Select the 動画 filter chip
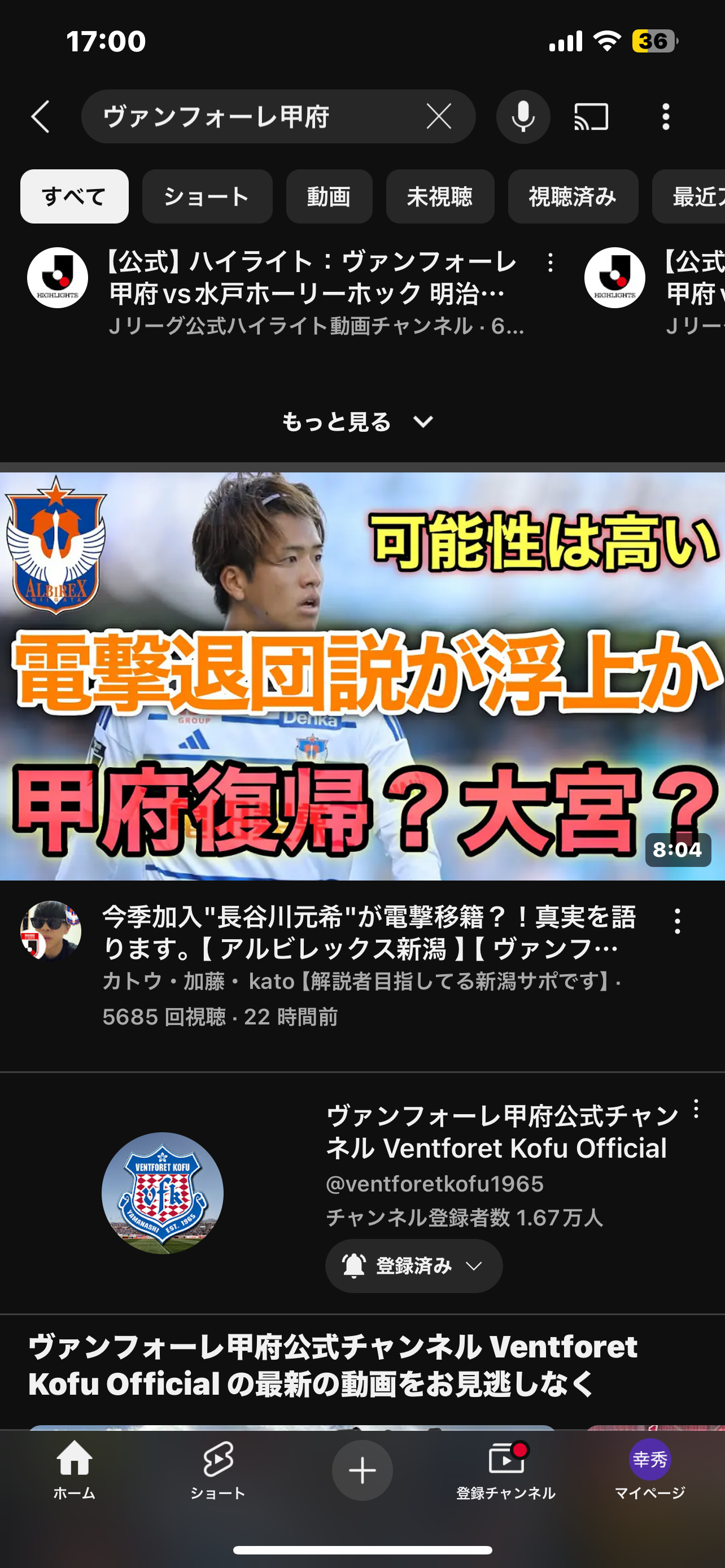 pyautogui.click(x=329, y=196)
